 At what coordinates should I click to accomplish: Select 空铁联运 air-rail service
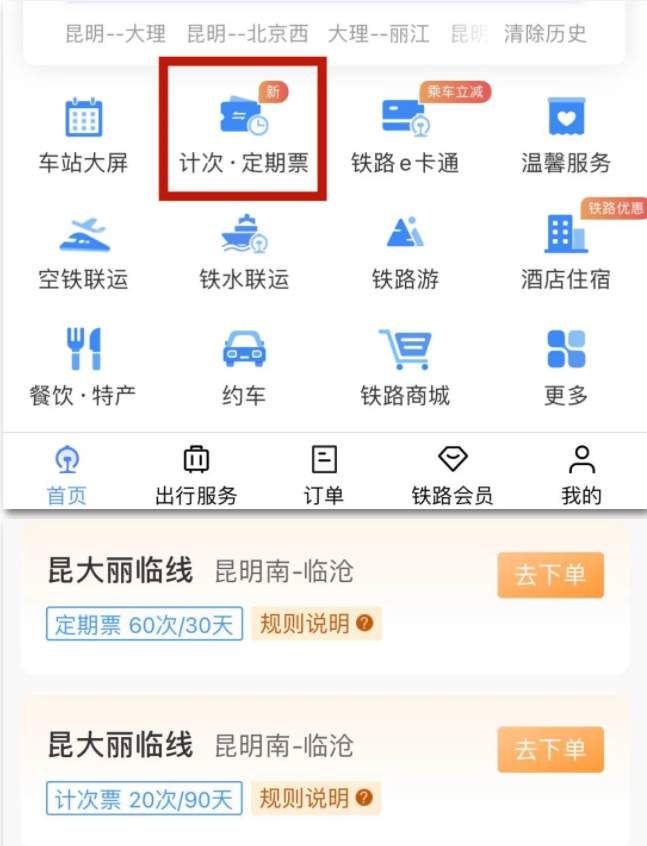coord(84,252)
